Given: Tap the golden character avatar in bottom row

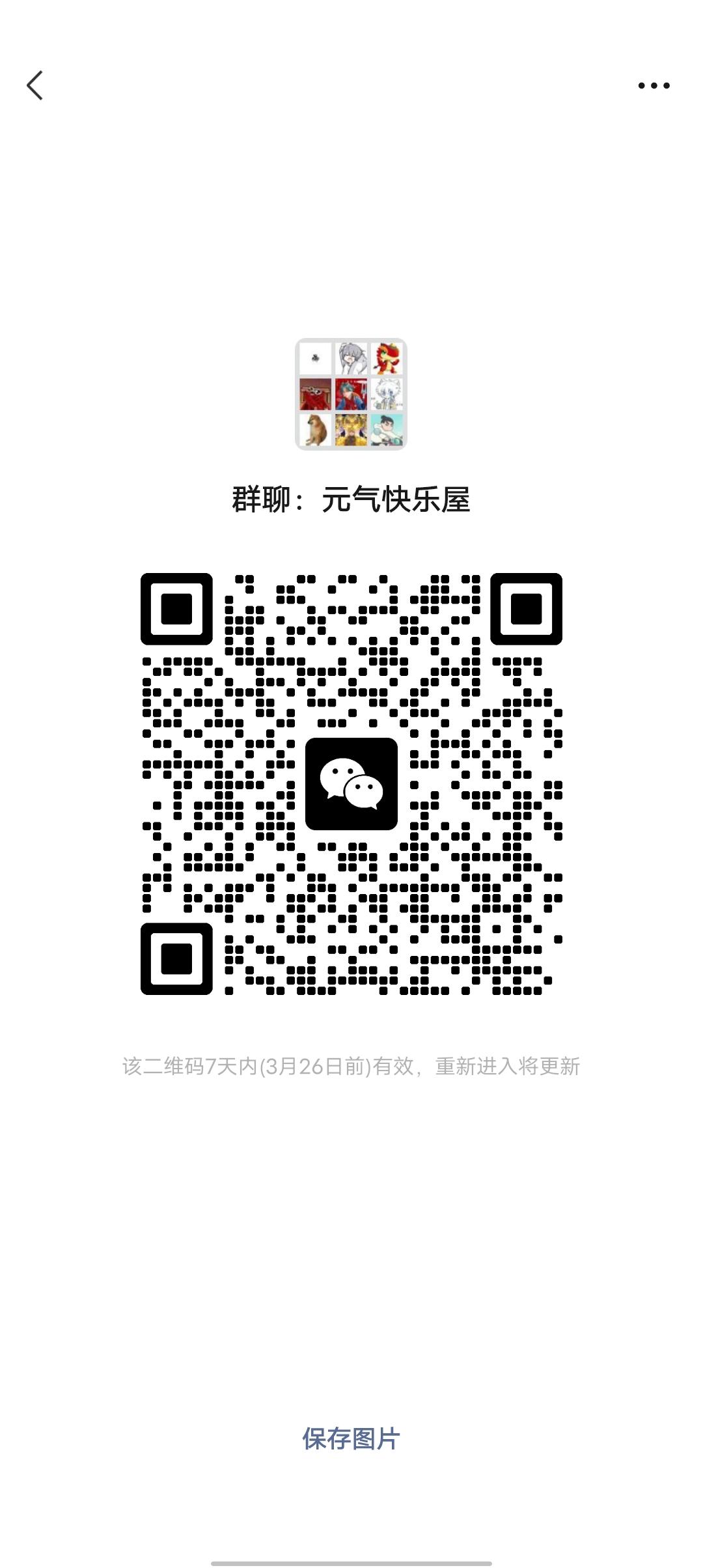Looking at the screenshot, I should [x=350, y=430].
